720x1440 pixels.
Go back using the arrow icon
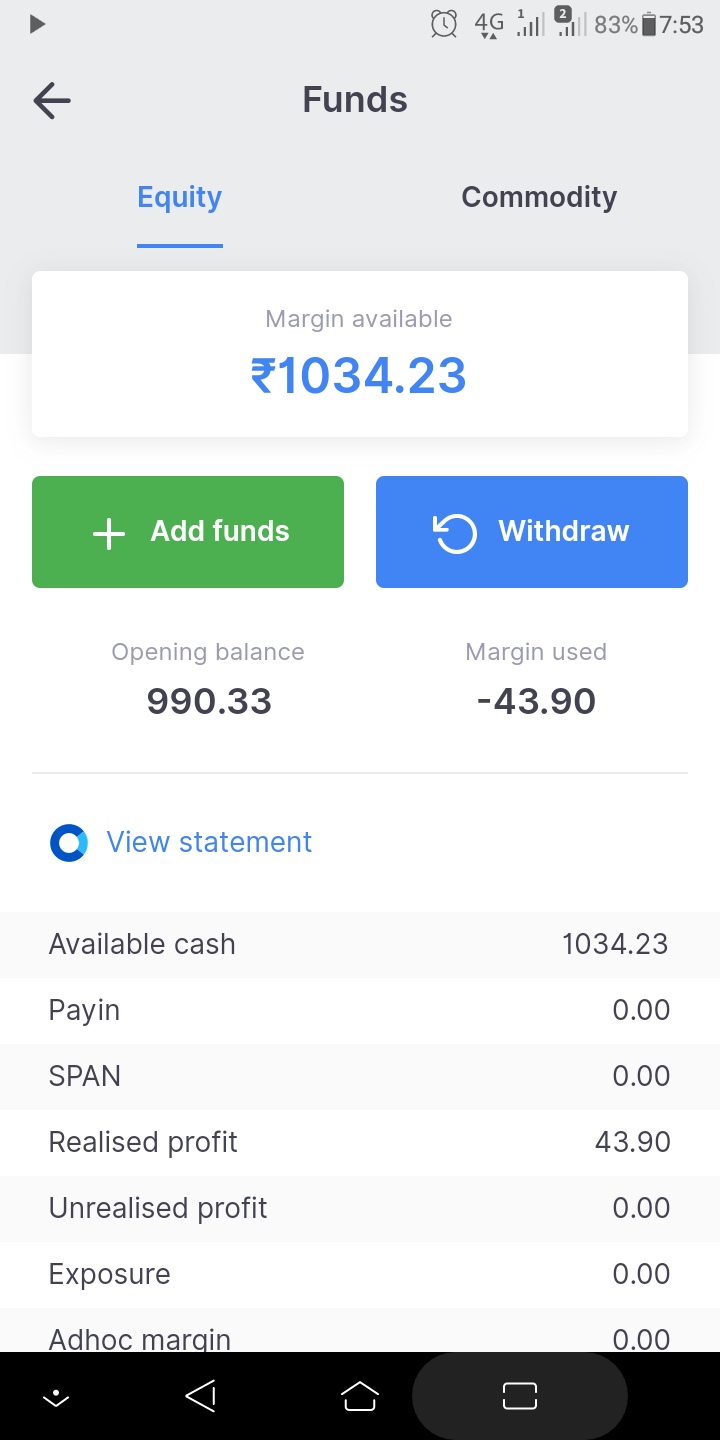(x=52, y=101)
